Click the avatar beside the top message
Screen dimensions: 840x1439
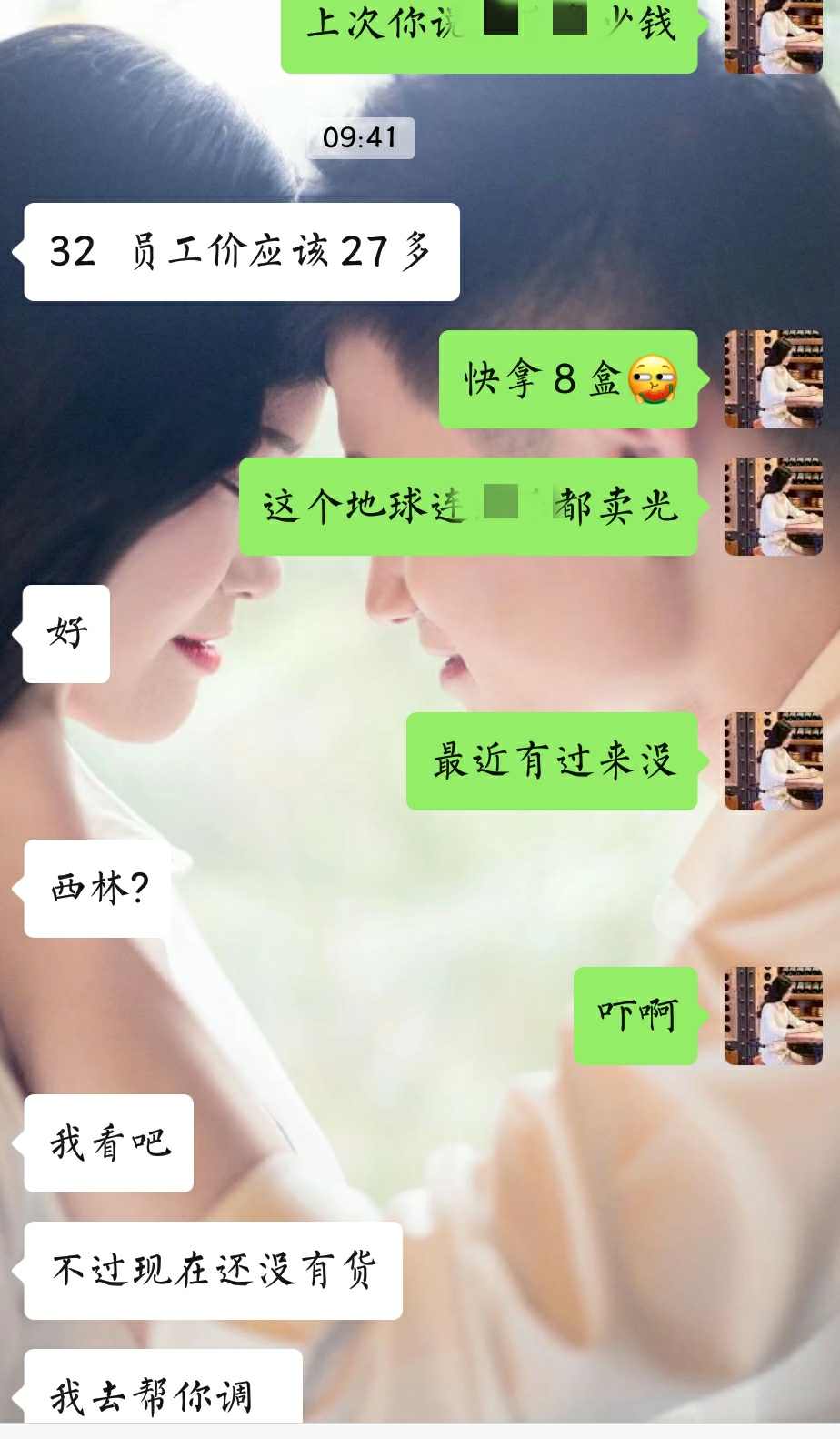pyautogui.click(x=773, y=36)
